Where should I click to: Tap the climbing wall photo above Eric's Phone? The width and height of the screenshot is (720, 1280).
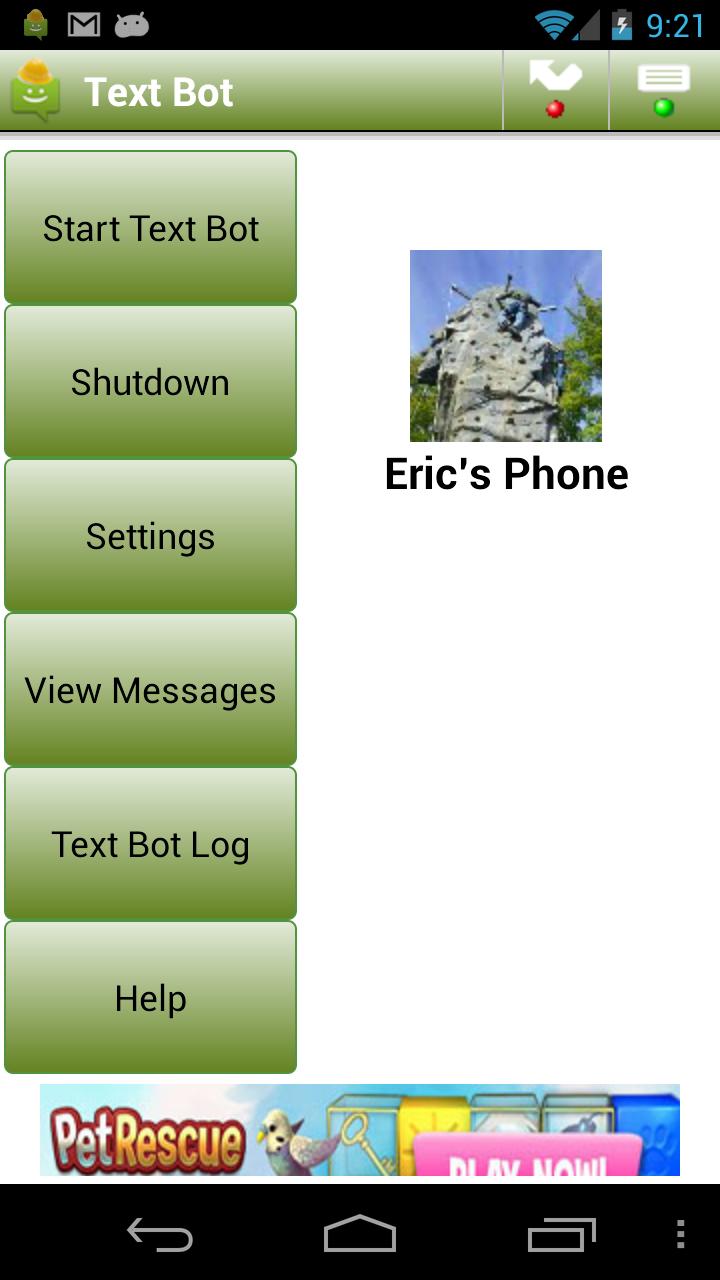(x=505, y=345)
